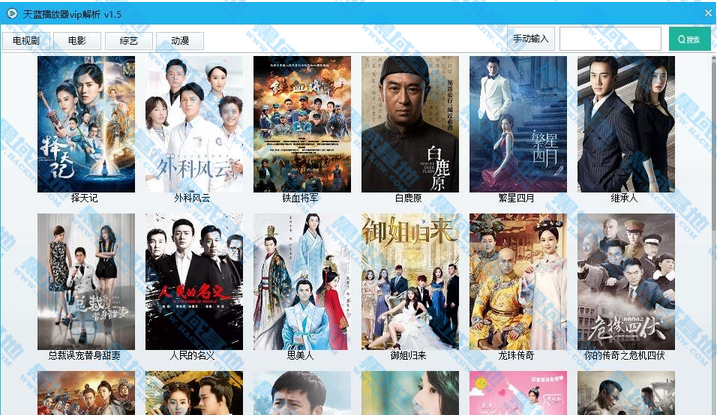Open 白鹿原 drama tile
Image resolution: width=717 pixels, height=415 pixels.
point(410,124)
